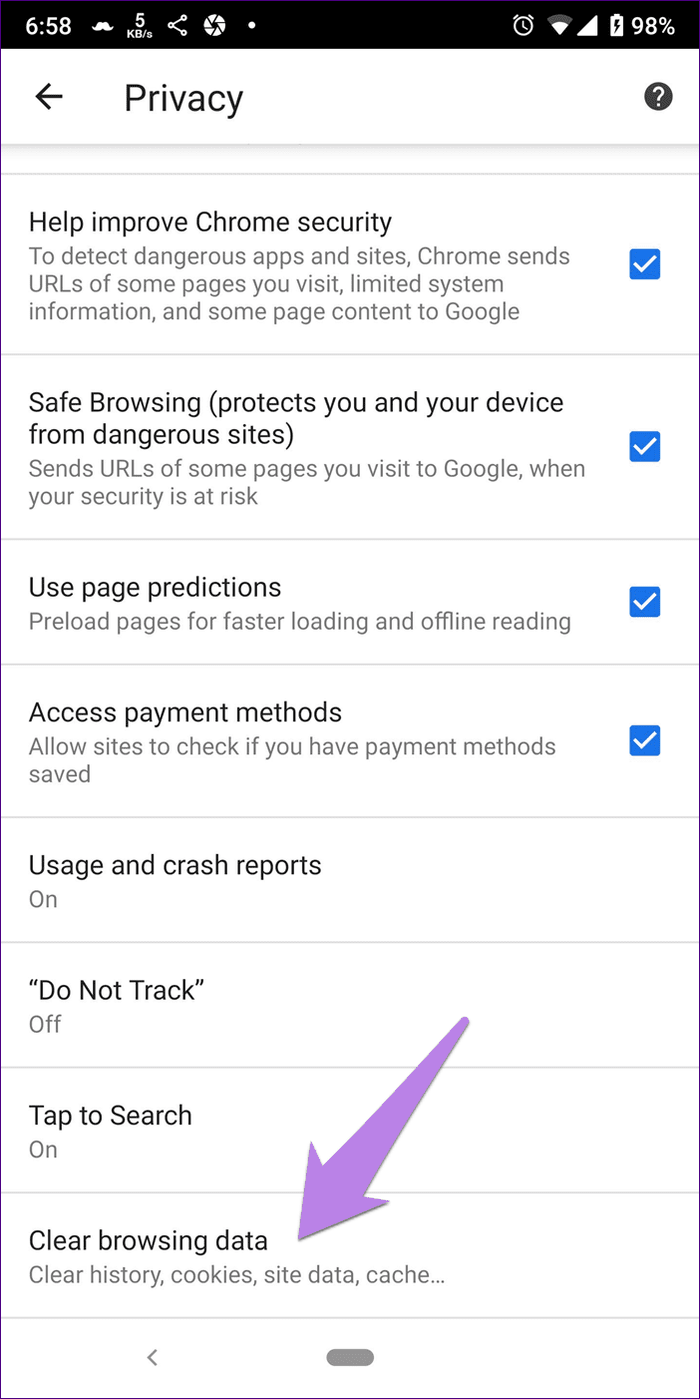Tap the system back button
Image resolution: width=700 pixels, height=1399 pixels.
click(152, 1357)
